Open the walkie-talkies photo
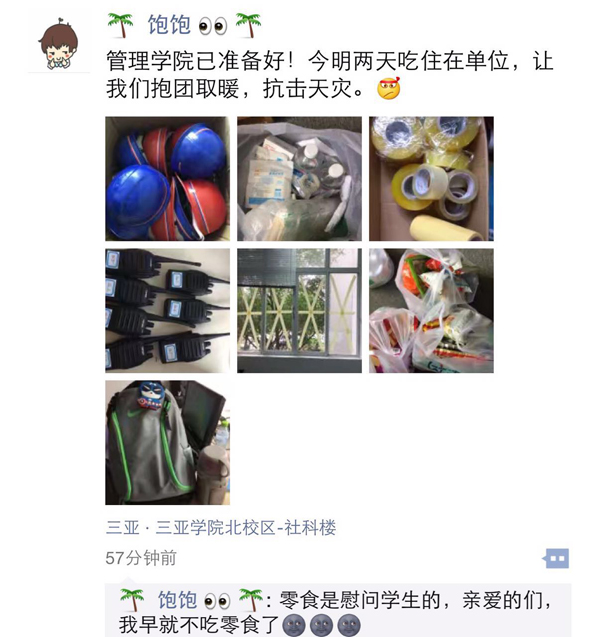600x637 pixels. pos(167,310)
